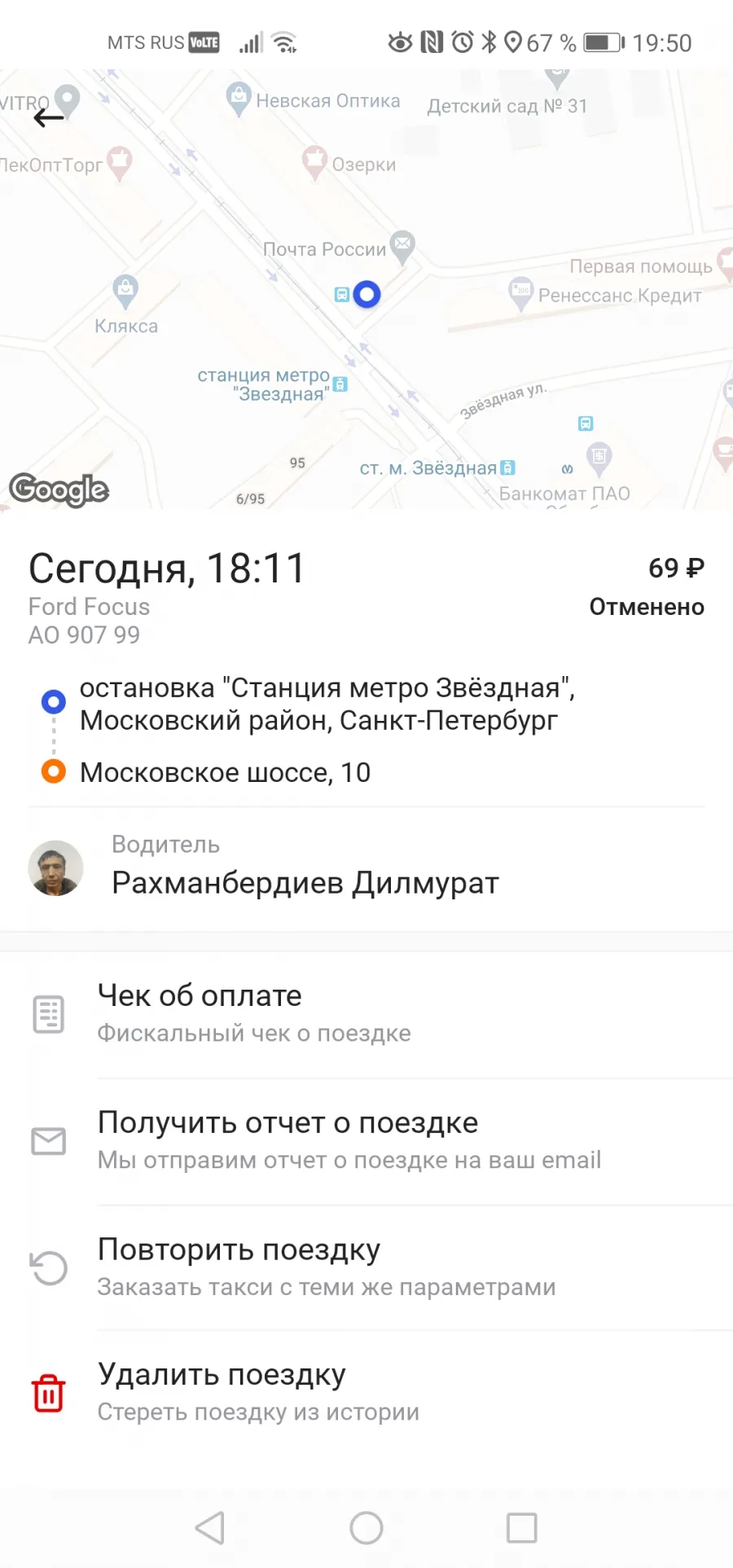
Task: Repeat the ride via Повторить поездку
Action: (x=366, y=1267)
